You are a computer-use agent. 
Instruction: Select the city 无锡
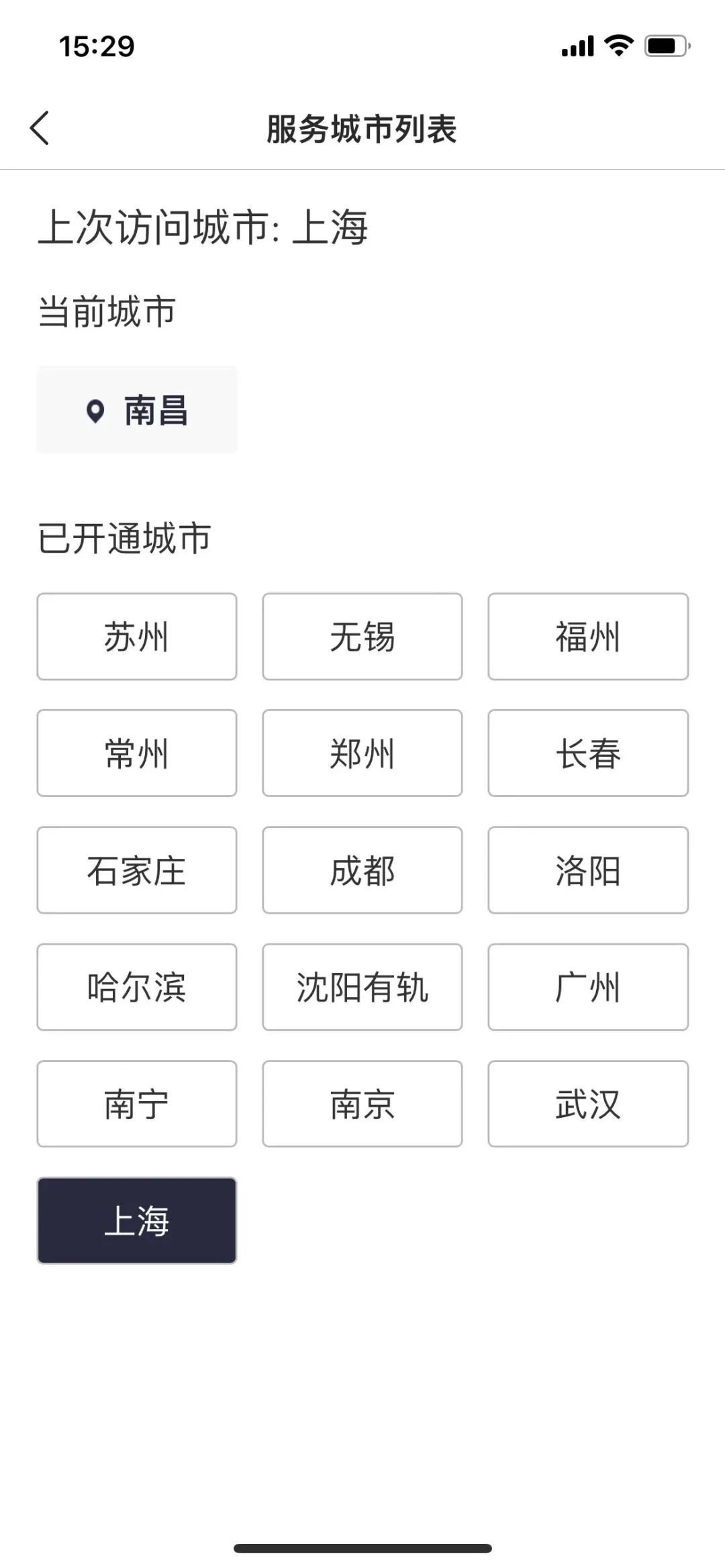362,637
